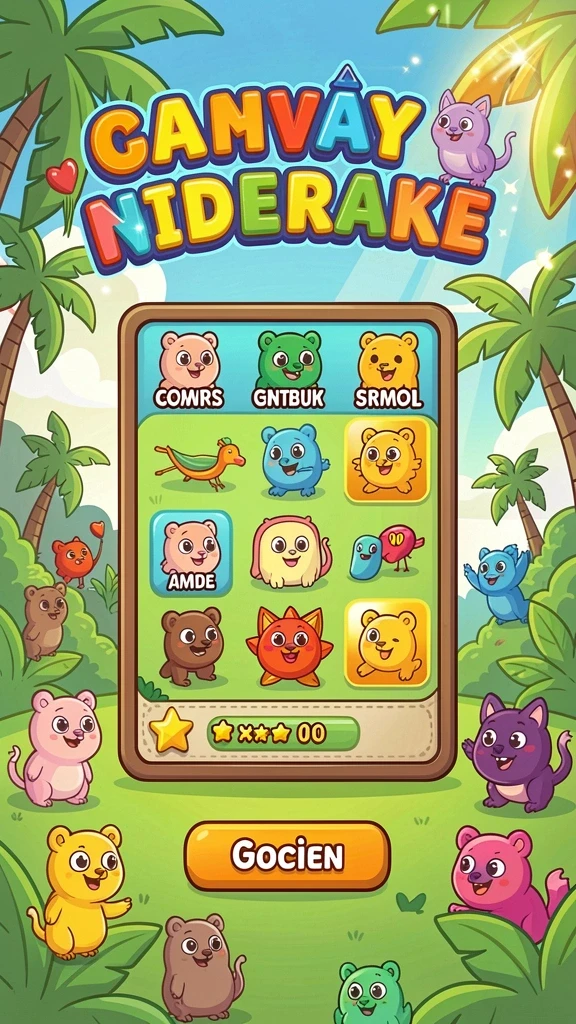Select the green GNTBUK character
This screenshot has width=576, height=1024.
point(288,370)
